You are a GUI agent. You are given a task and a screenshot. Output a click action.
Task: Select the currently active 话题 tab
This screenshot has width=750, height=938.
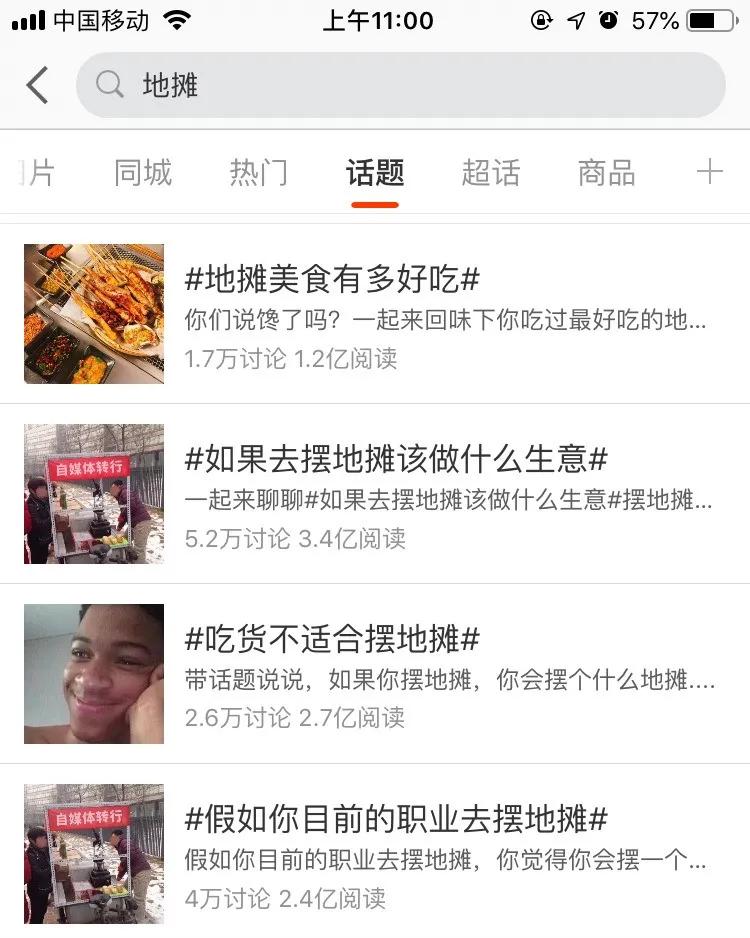tap(373, 172)
